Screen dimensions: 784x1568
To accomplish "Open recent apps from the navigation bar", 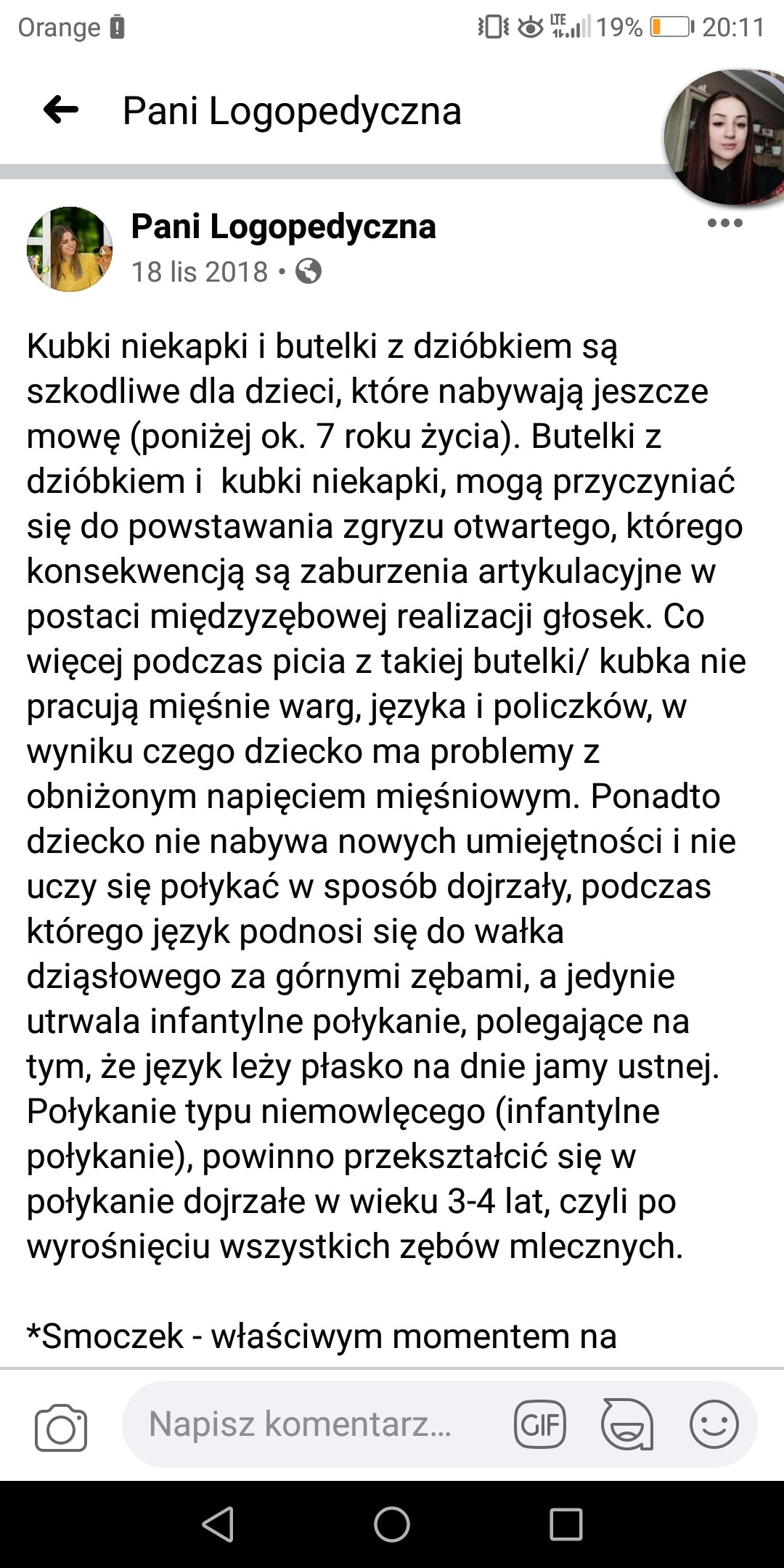I will [566, 1524].
